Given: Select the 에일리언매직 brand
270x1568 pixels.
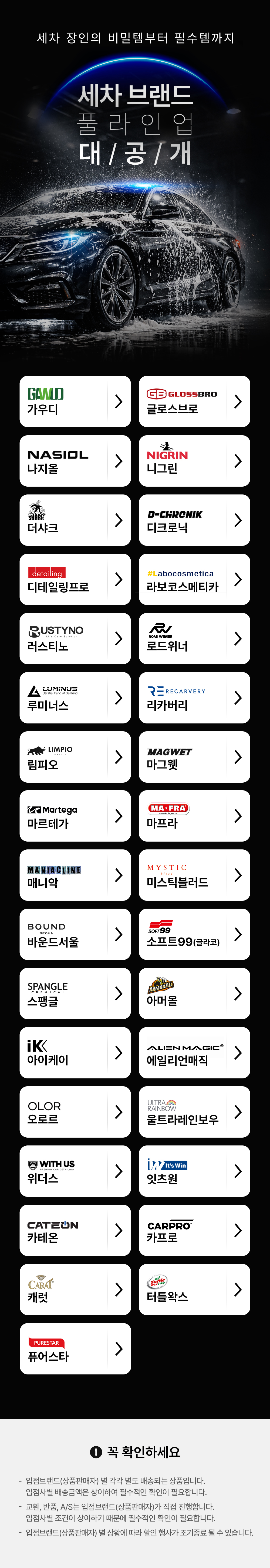Looking at the screenshot, I should [x=194, y=1052].
